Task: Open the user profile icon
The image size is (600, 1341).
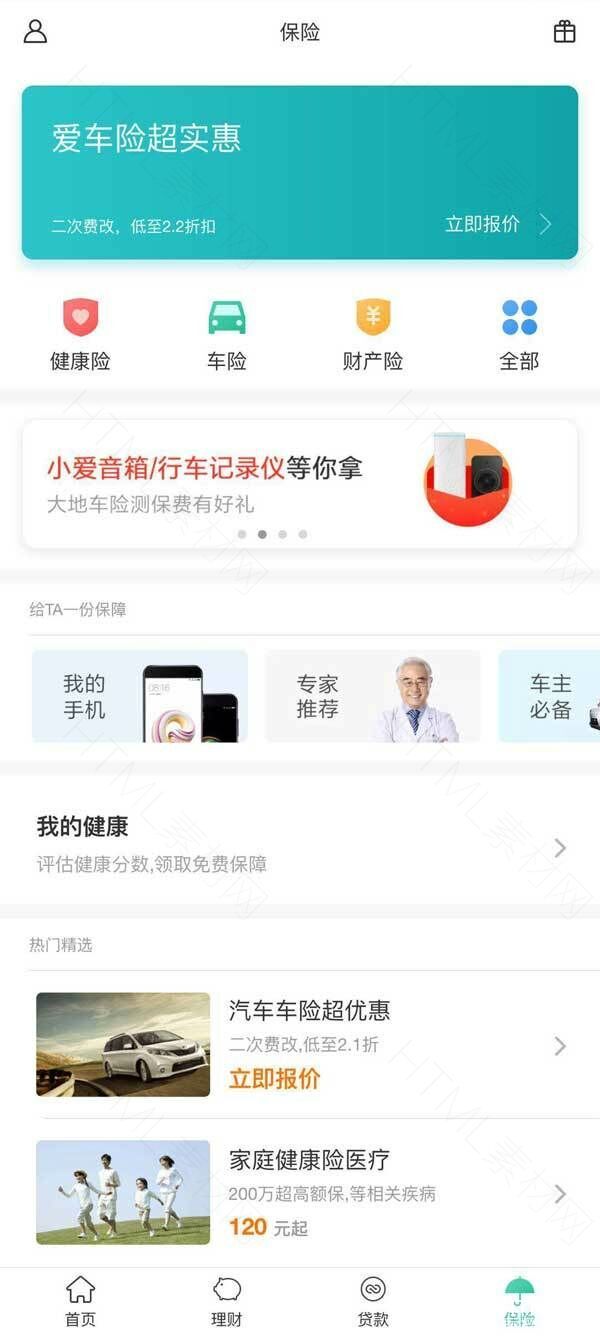Action: (35, 32)
